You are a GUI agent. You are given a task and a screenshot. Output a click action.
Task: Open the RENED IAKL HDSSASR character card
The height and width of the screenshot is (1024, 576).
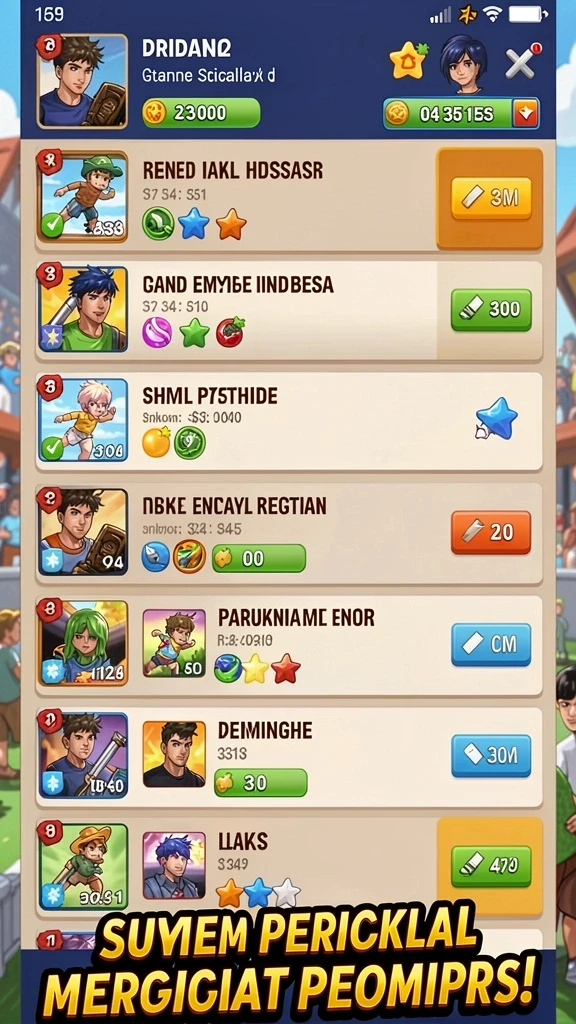coord(82,196)
